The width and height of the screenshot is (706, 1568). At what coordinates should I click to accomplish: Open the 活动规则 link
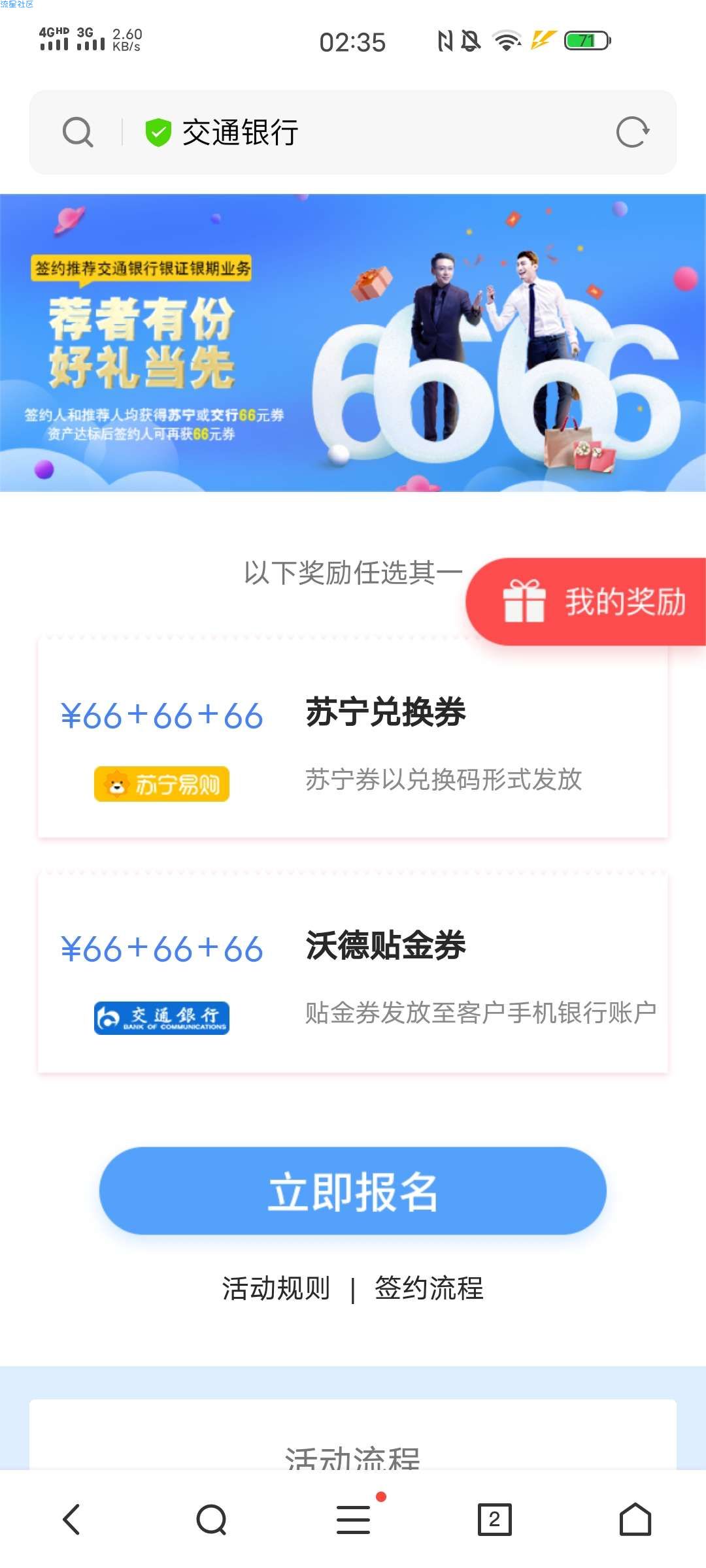coord(276,1288)
